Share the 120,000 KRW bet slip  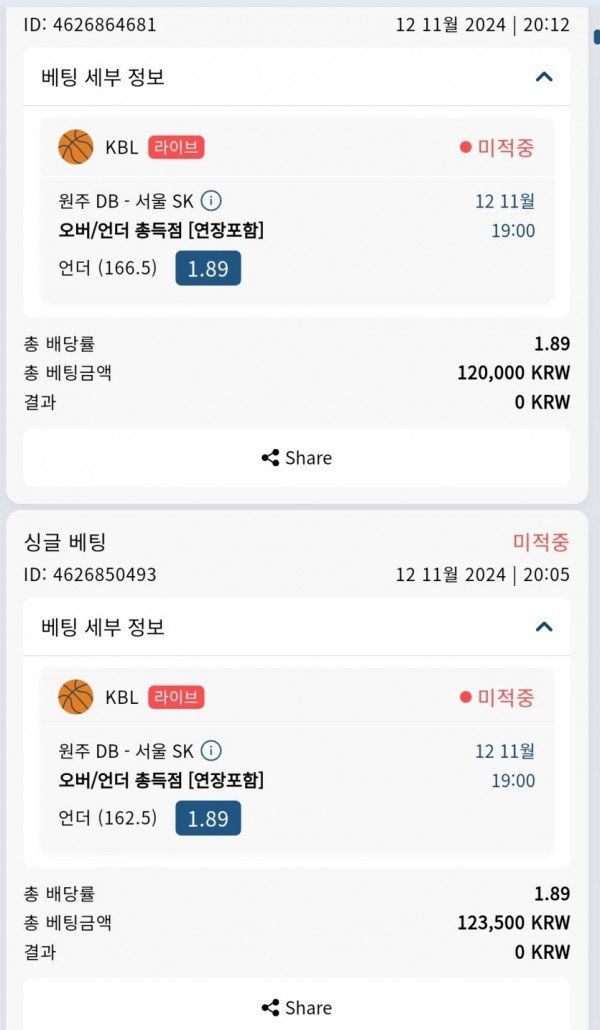[x=297, y=458]
